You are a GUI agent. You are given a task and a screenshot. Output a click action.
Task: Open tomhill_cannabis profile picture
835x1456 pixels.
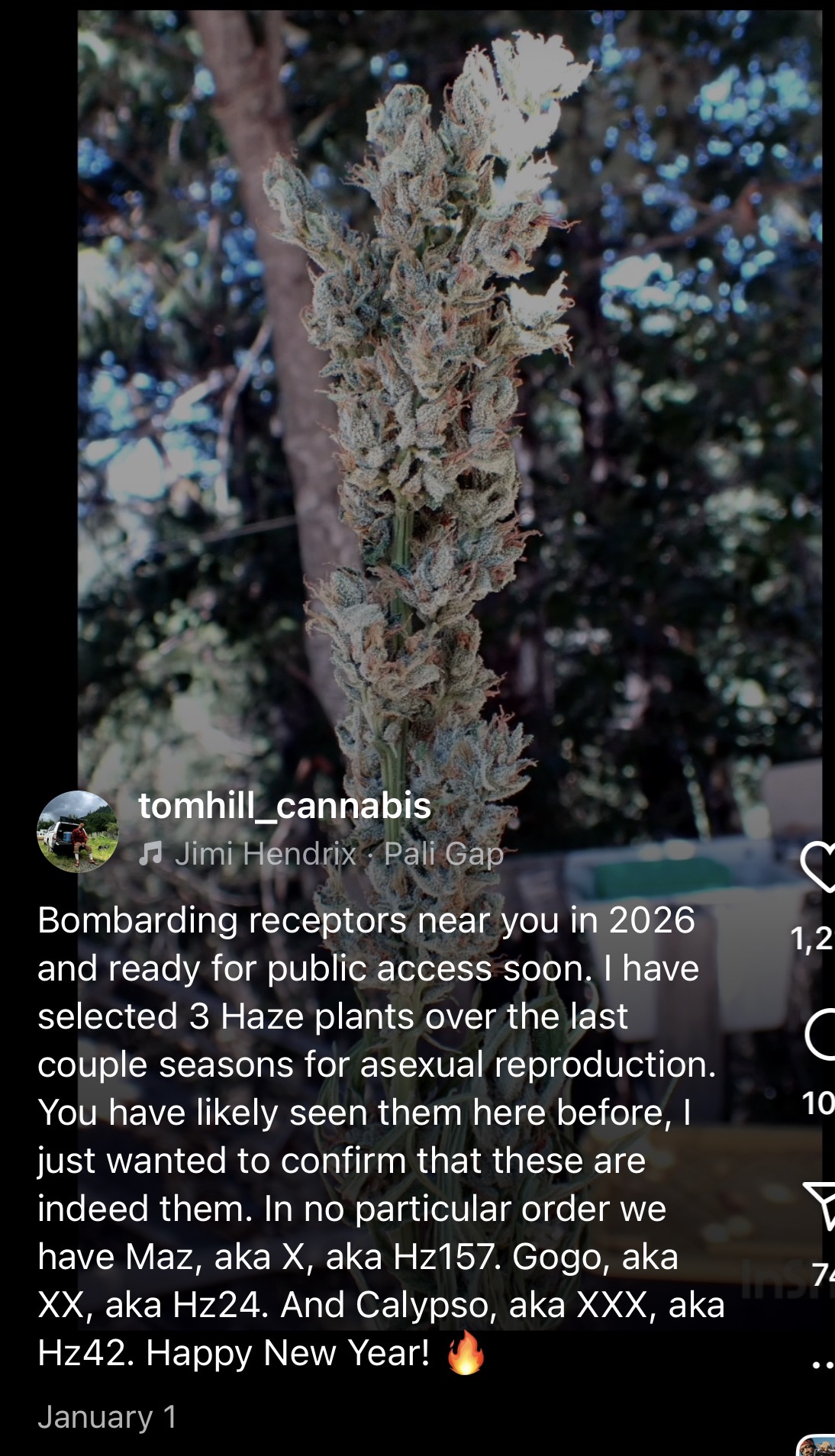pyautogui.click(x=78, y=832)
